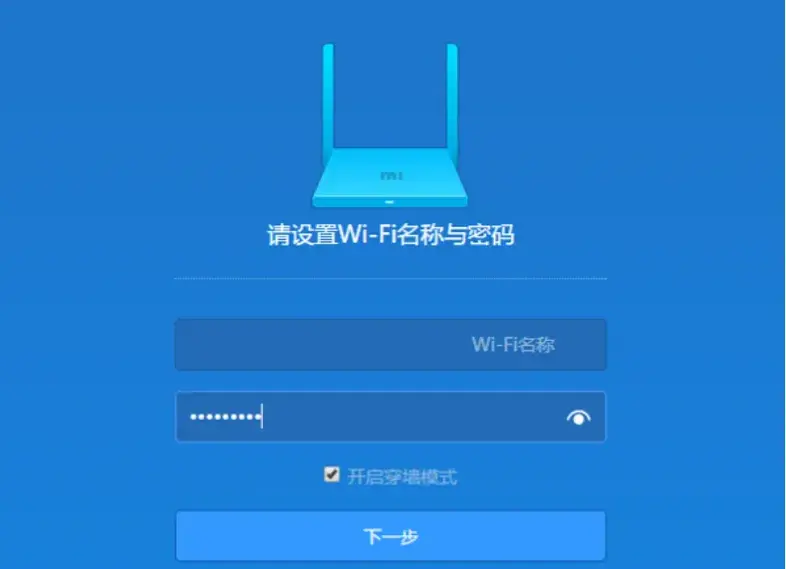
Task: Show the password with the eye icon
Action: [579, 418]
